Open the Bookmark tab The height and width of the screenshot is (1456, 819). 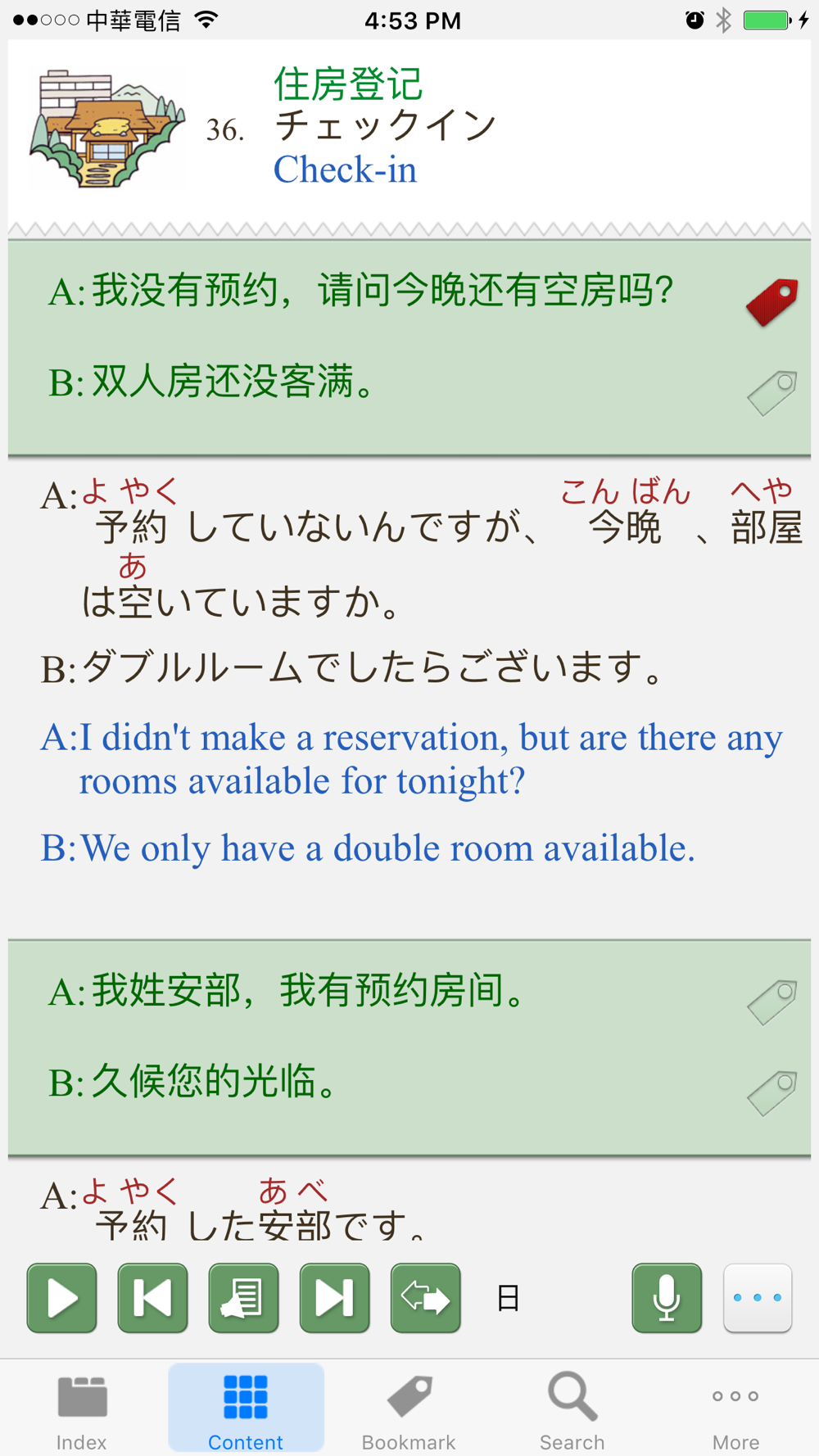(409, 1410)
